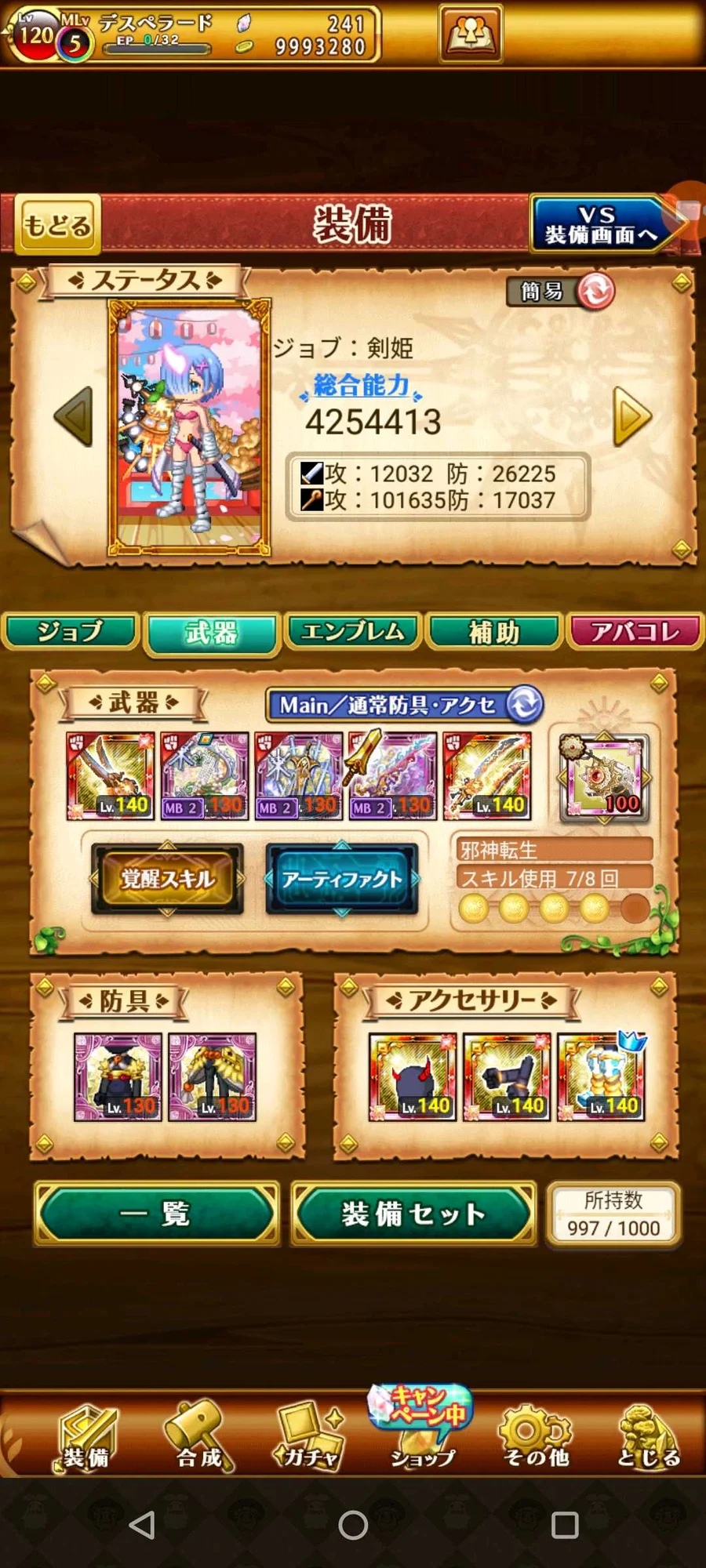Show the previous character with left arrow
The image size is (706, 1568).
74,416
